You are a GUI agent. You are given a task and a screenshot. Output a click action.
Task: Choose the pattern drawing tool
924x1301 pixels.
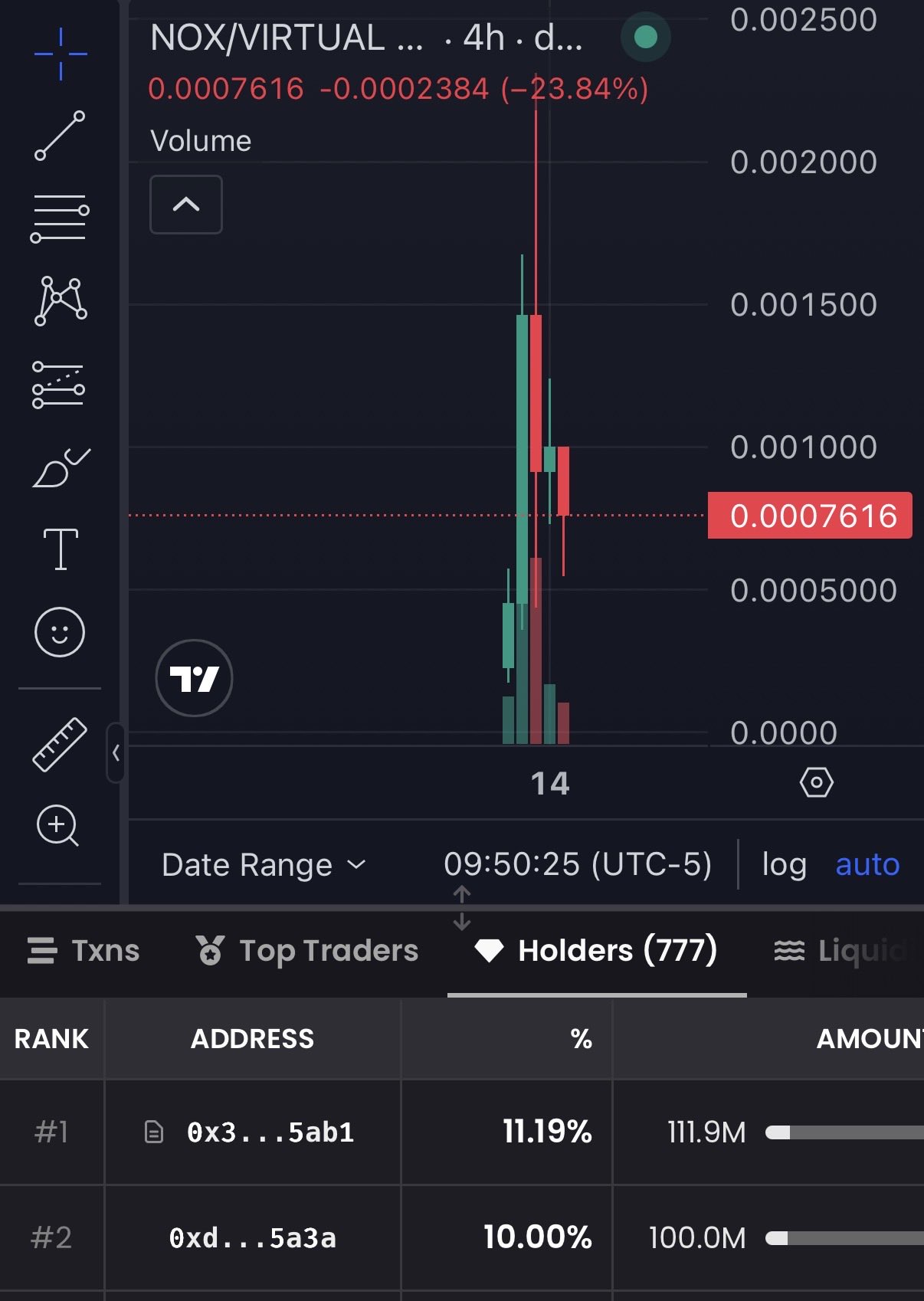pyautogui.click(x=60, y=300)
